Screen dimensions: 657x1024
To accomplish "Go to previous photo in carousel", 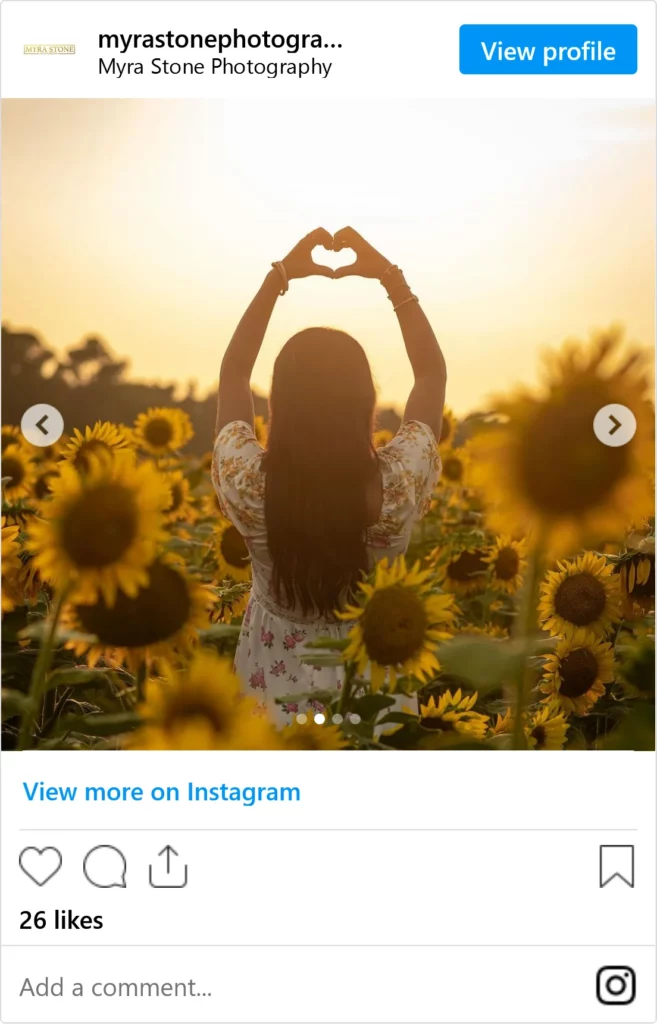I will pos(42,425).
